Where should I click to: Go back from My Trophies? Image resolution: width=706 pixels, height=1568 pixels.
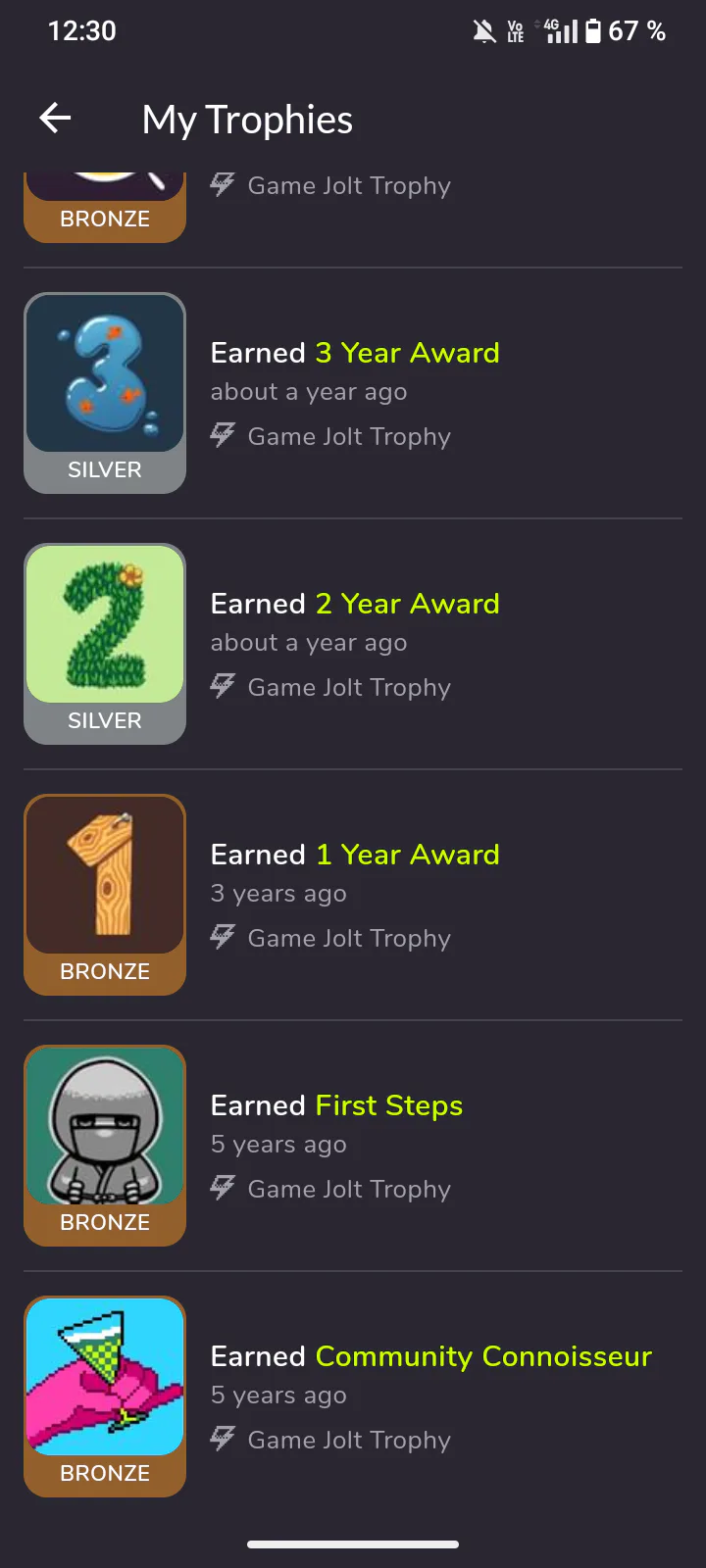click(56, 119)
